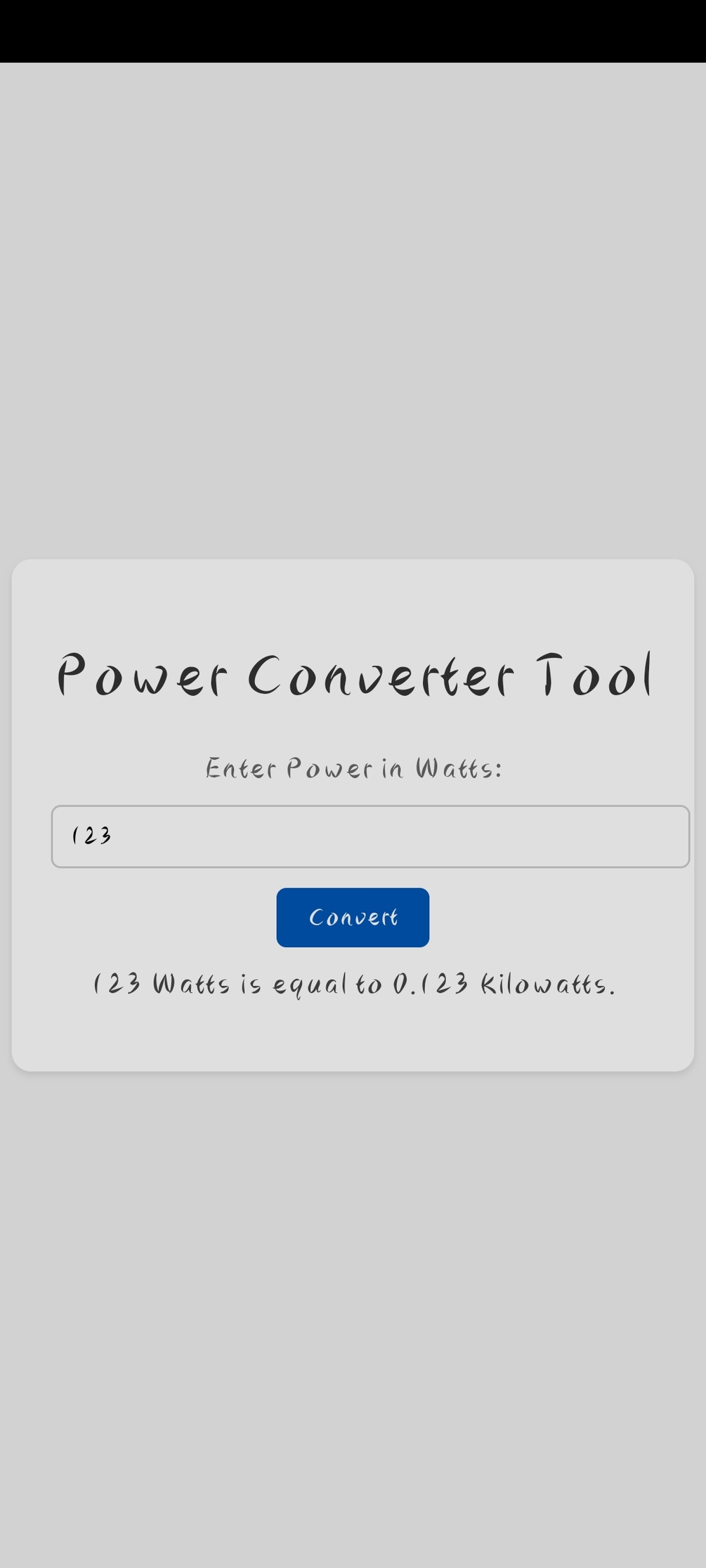706x1568 pixels.
Task: Tap the Convert button
Action: pyautogui.click(x=353, y=917)
